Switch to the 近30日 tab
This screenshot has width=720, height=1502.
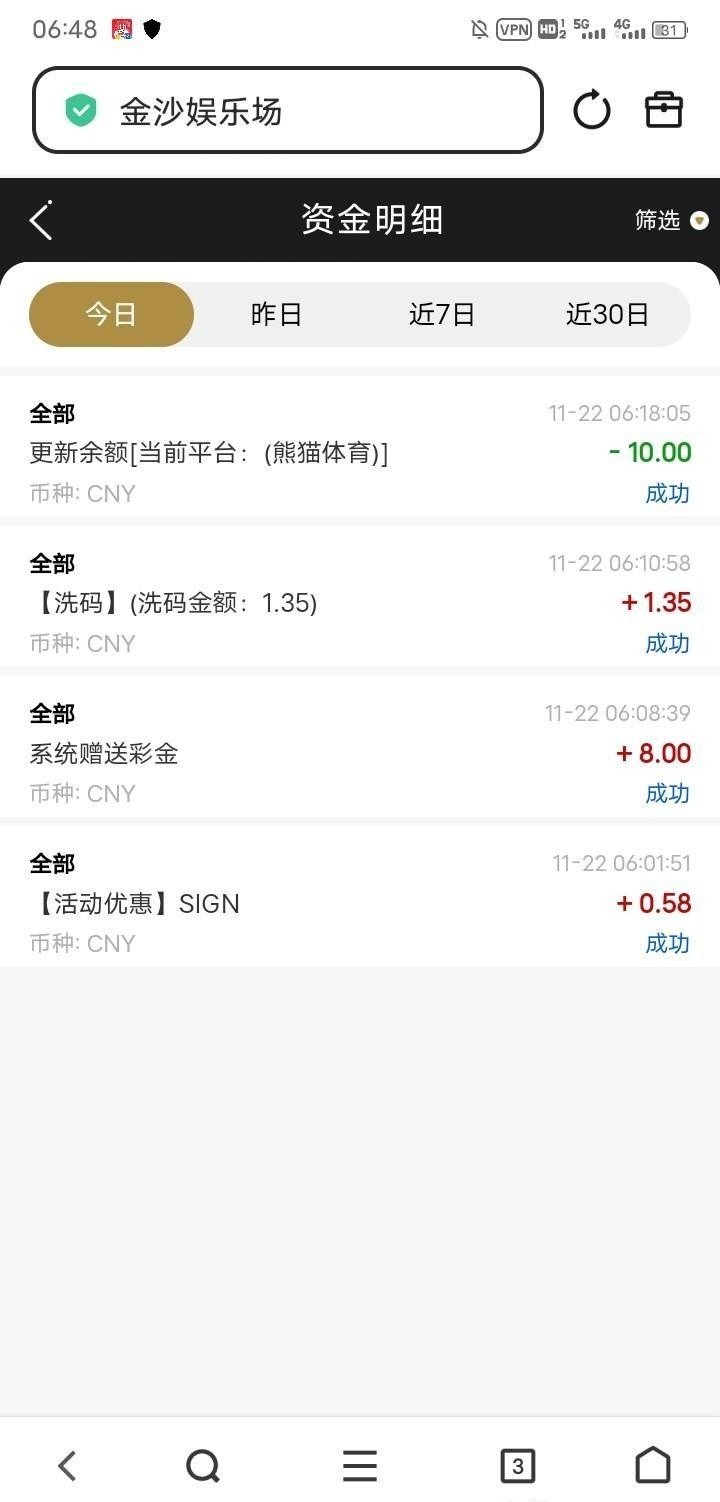click(607, 315)
